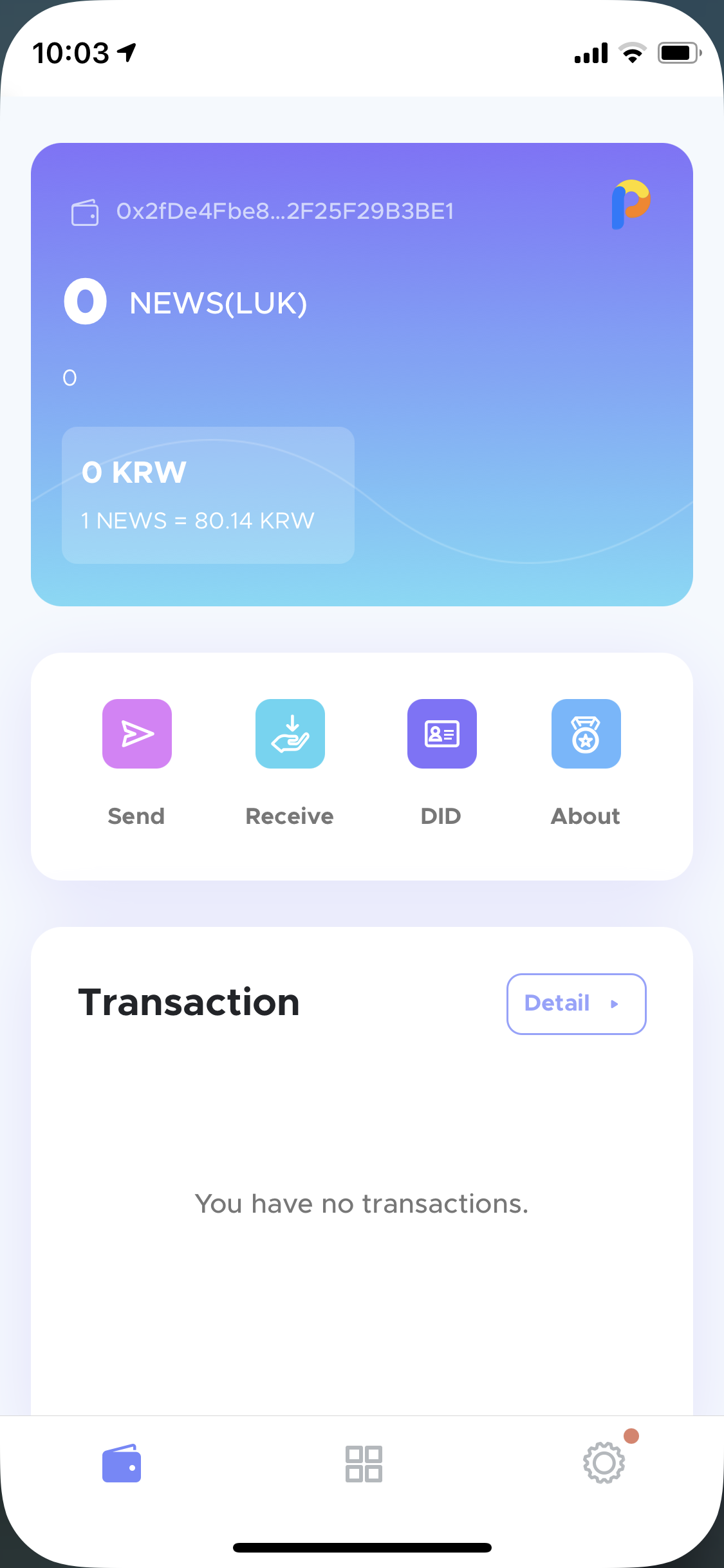Screen dimensions: 724x1568
Task: Open the settings gear tab
Action: (x=604, y=1462)
